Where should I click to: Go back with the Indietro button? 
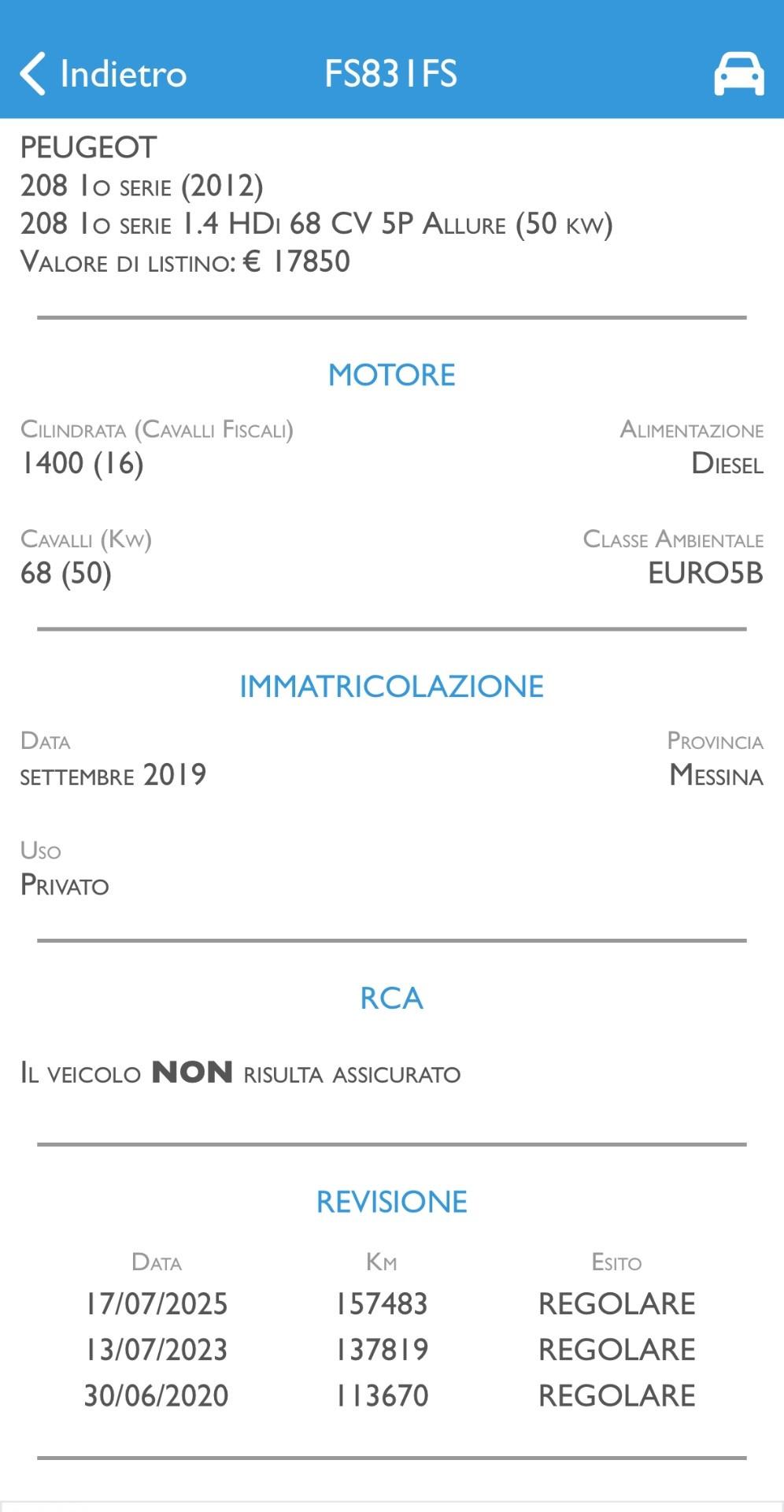pyautogui.click(x=102, y=74)
